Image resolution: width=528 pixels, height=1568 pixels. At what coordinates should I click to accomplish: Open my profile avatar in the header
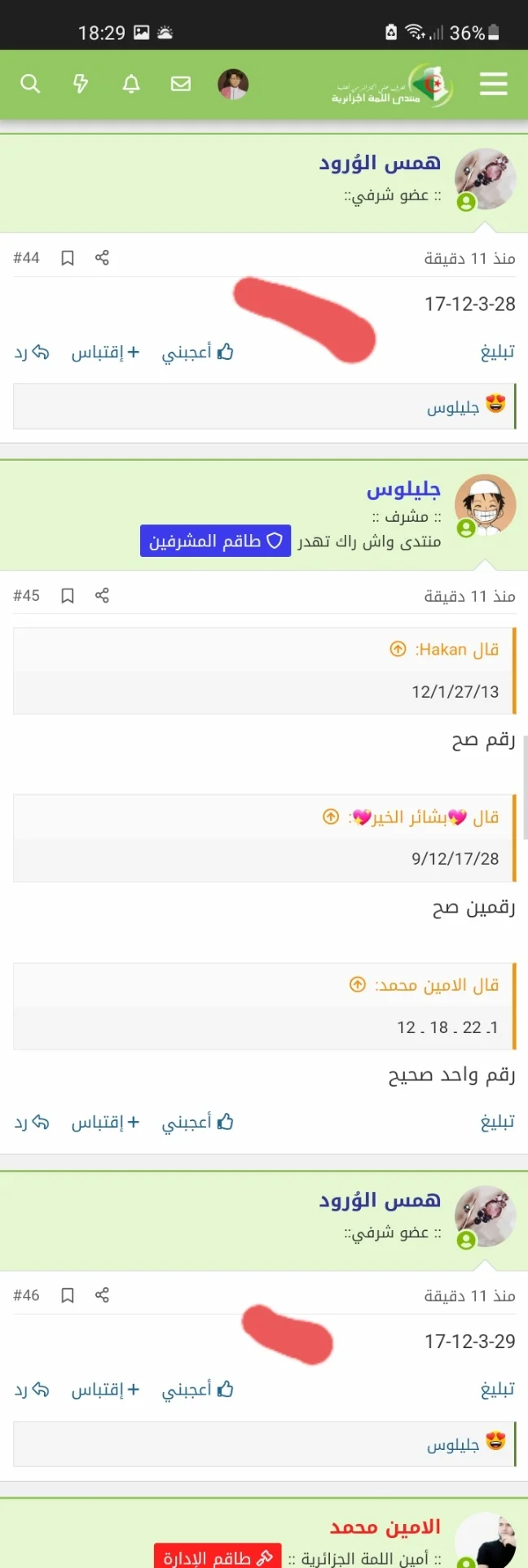233,84
